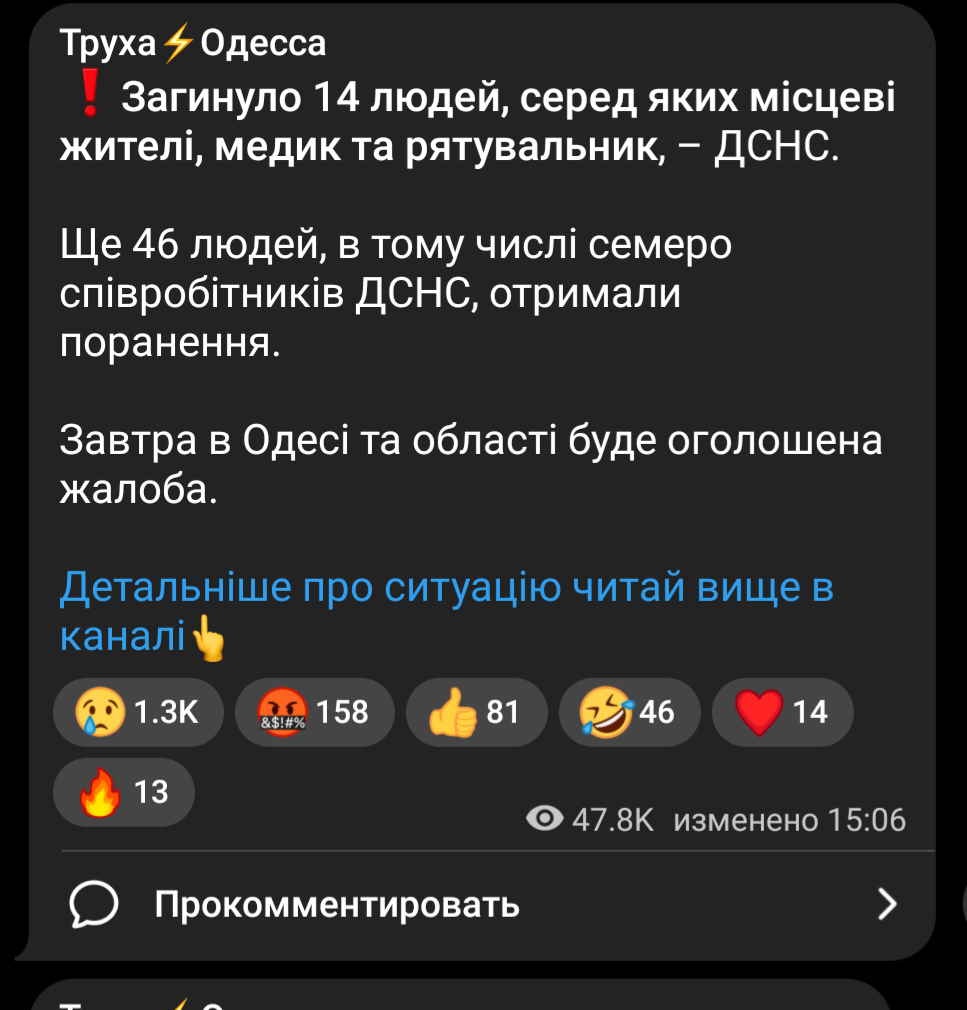Open comments via Прокомментировать
The image size is (967, 1010).
336,905
